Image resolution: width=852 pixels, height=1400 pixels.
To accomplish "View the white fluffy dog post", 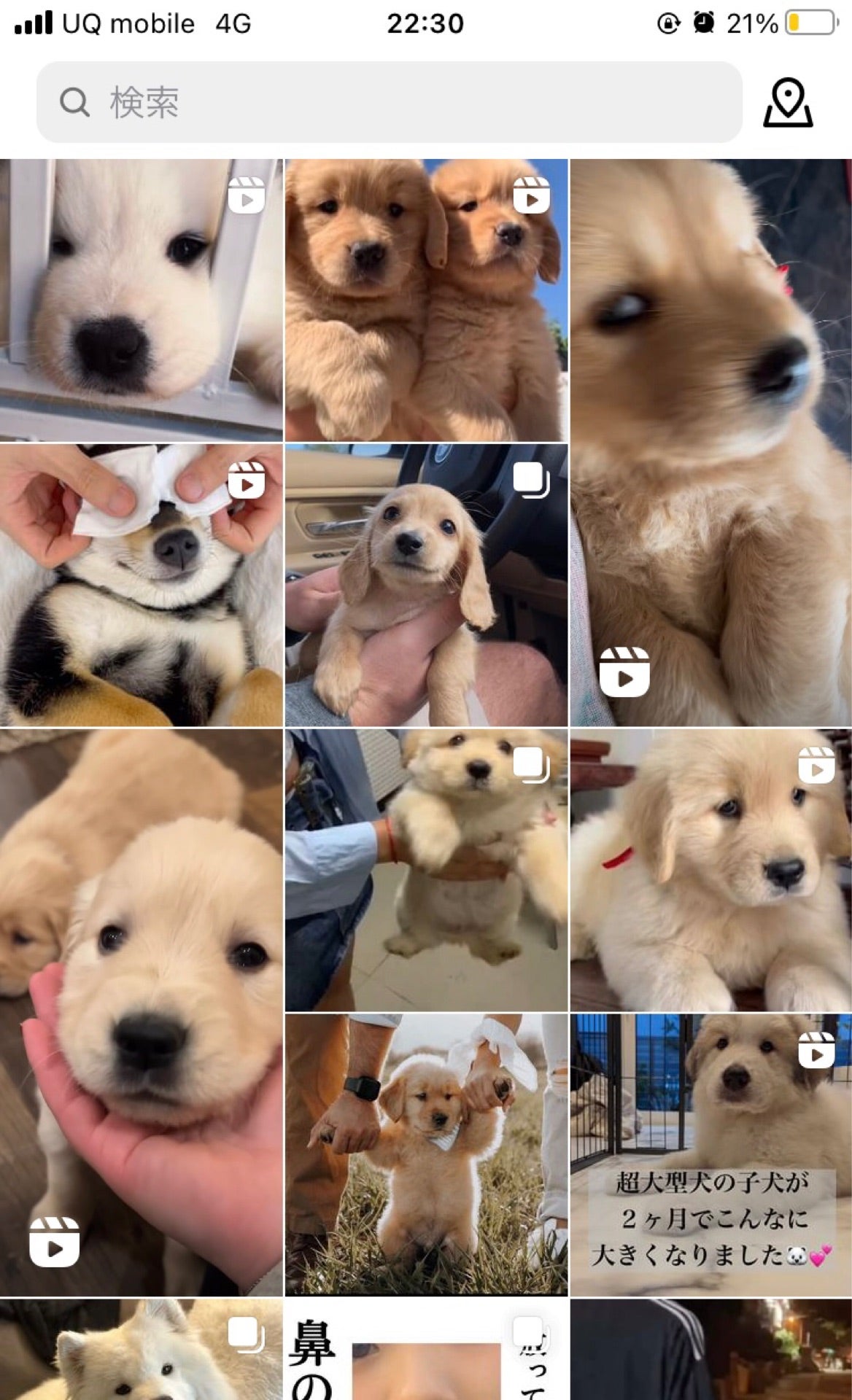I will tap(142, 1350).
